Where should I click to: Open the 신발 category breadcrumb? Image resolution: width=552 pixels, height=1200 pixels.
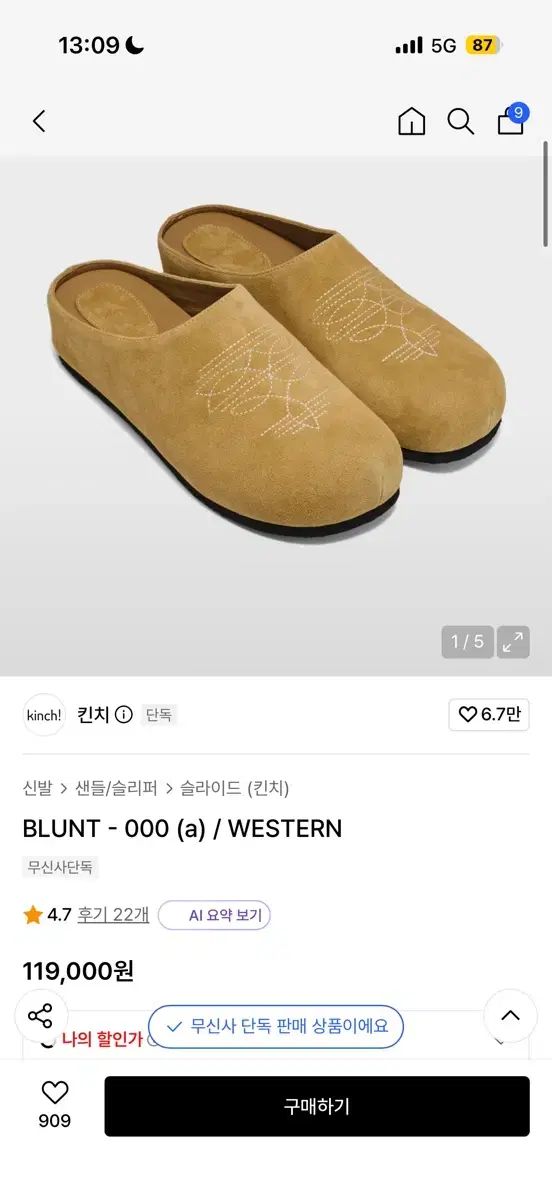coord(37,788)
